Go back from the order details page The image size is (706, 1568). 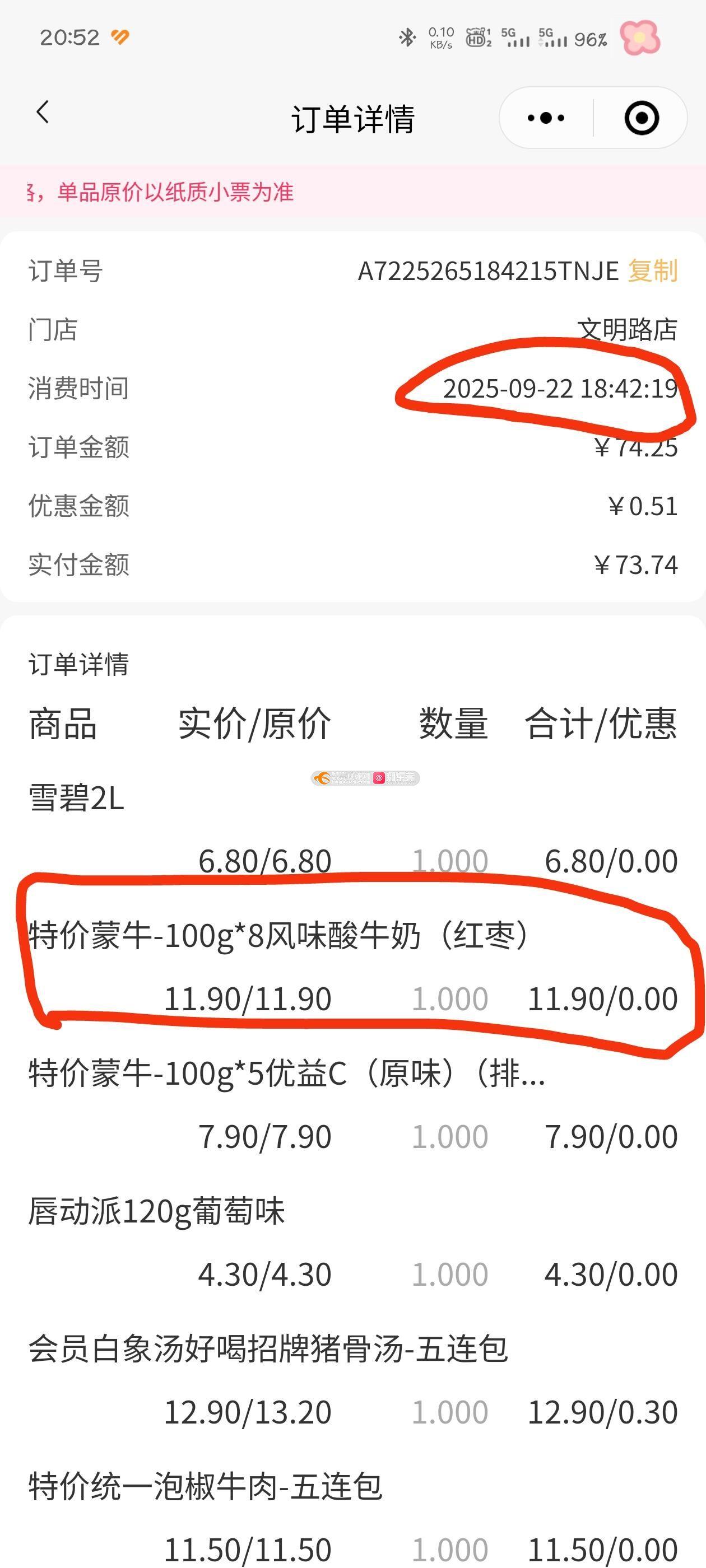tap(43, 113)
